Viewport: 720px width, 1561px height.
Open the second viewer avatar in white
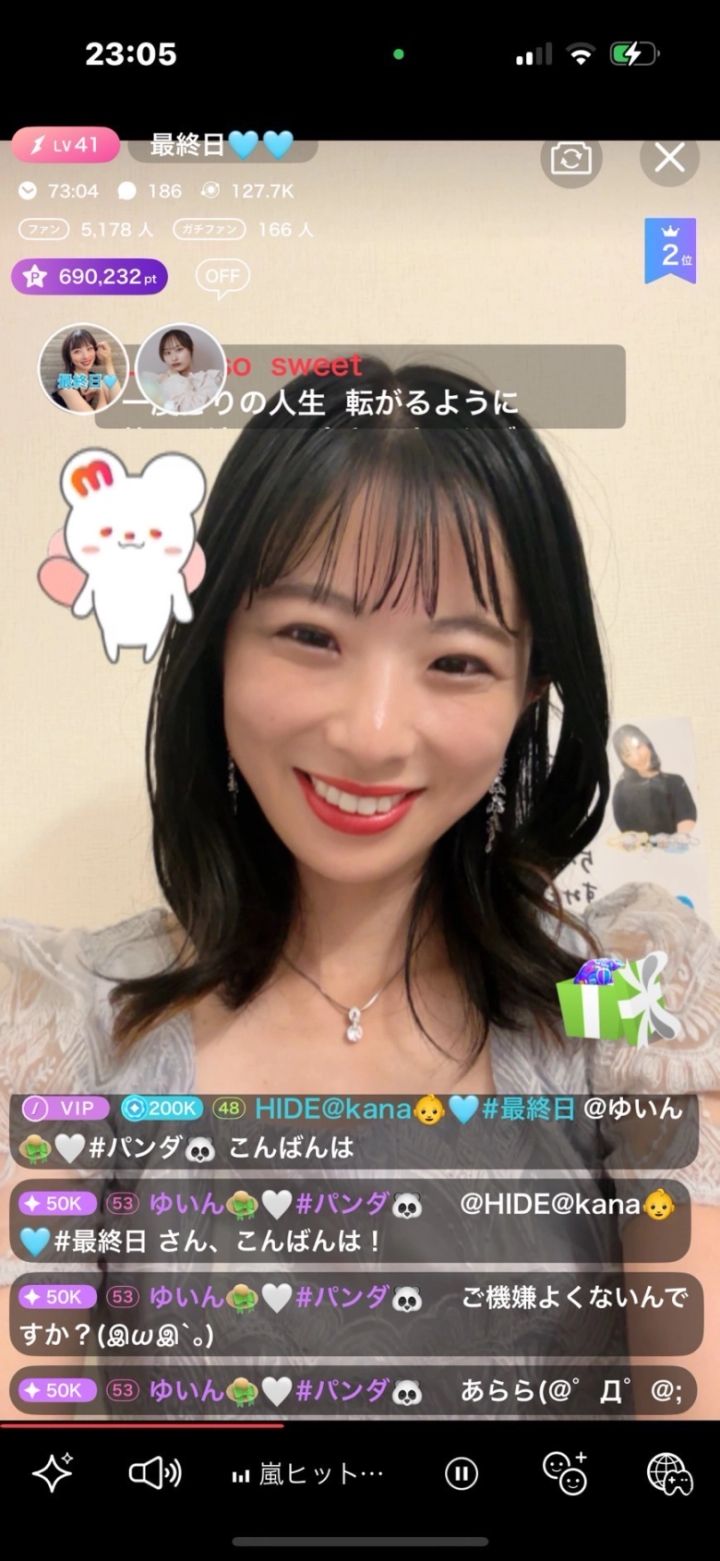pyautogui.click(x=180, y=366)
